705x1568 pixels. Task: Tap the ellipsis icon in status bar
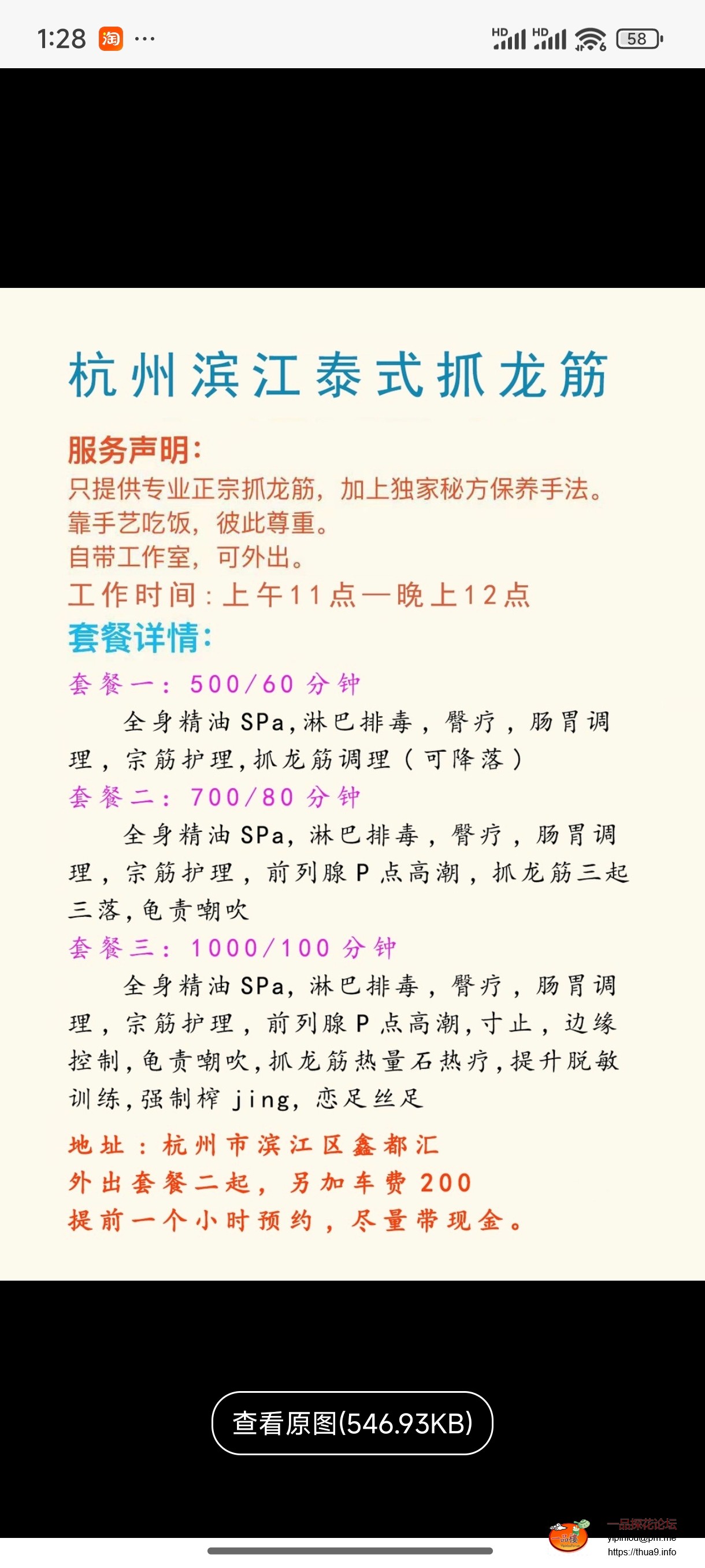tap(143, 38)
